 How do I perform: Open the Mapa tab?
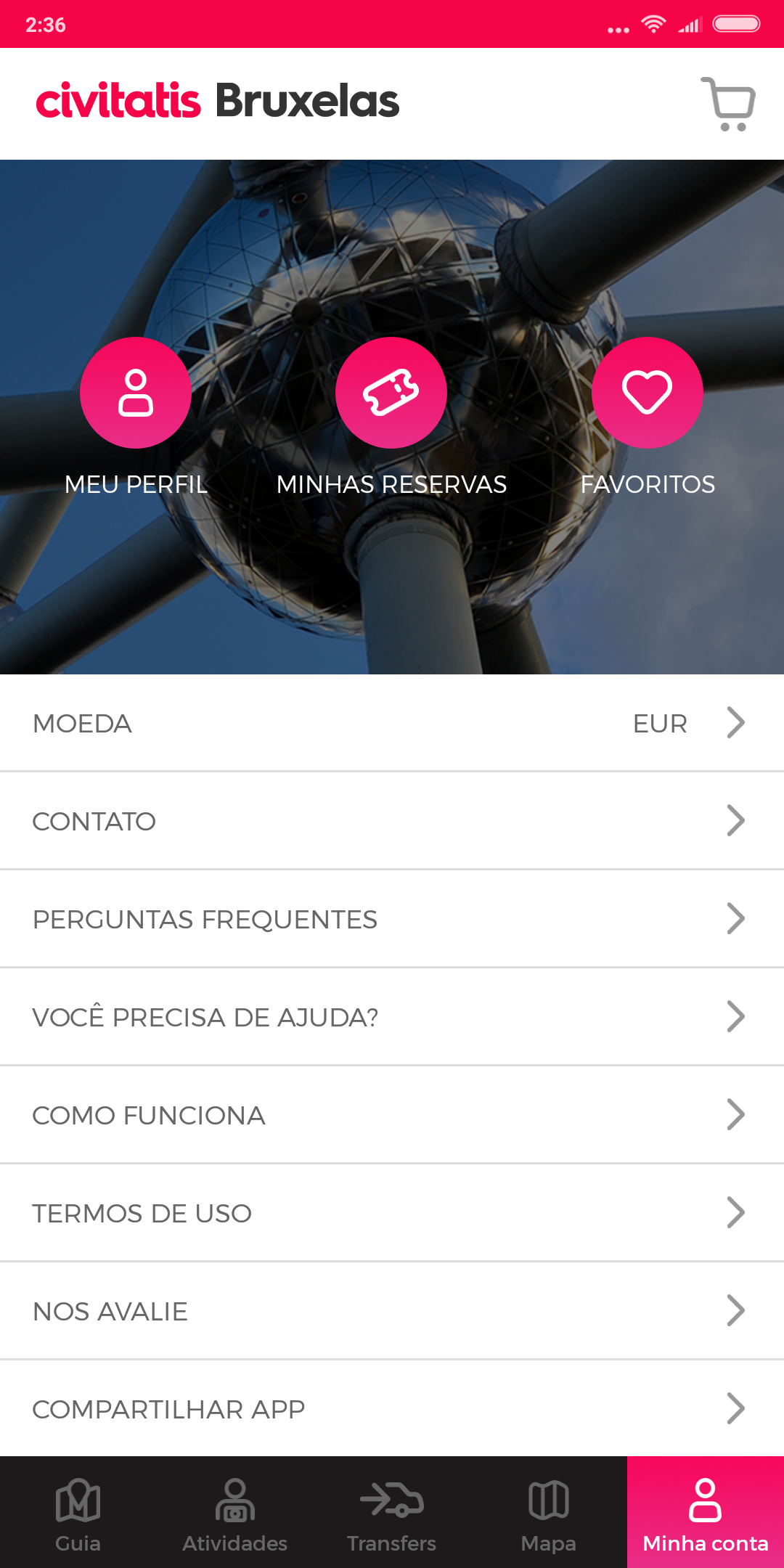[x=549, y=1512]
